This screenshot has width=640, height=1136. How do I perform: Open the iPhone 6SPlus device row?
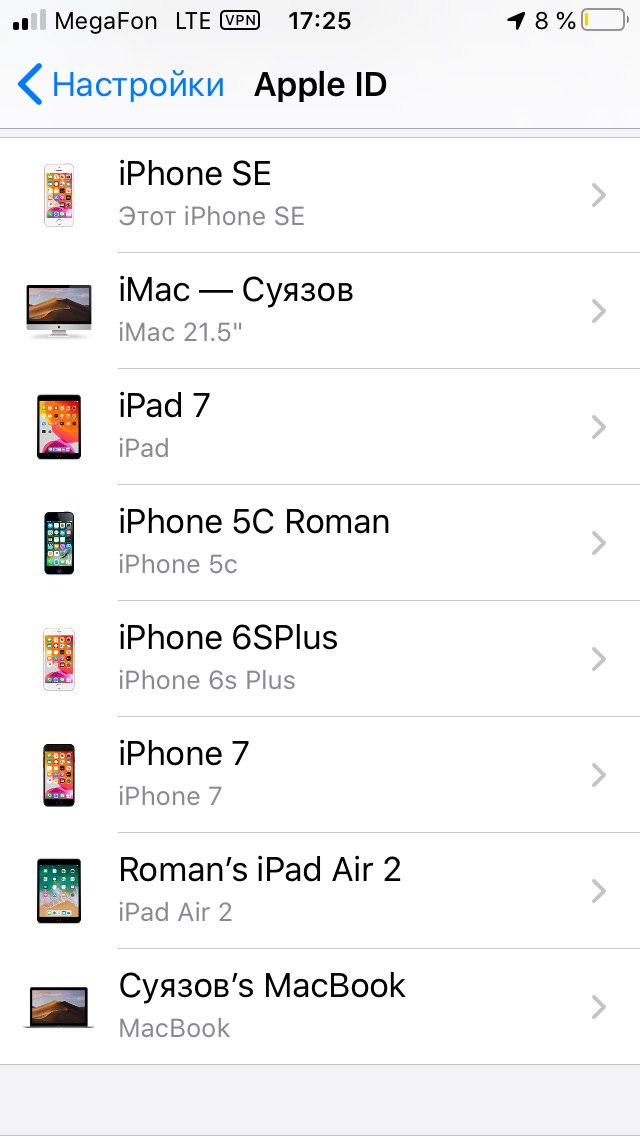(x=320, y=659)
